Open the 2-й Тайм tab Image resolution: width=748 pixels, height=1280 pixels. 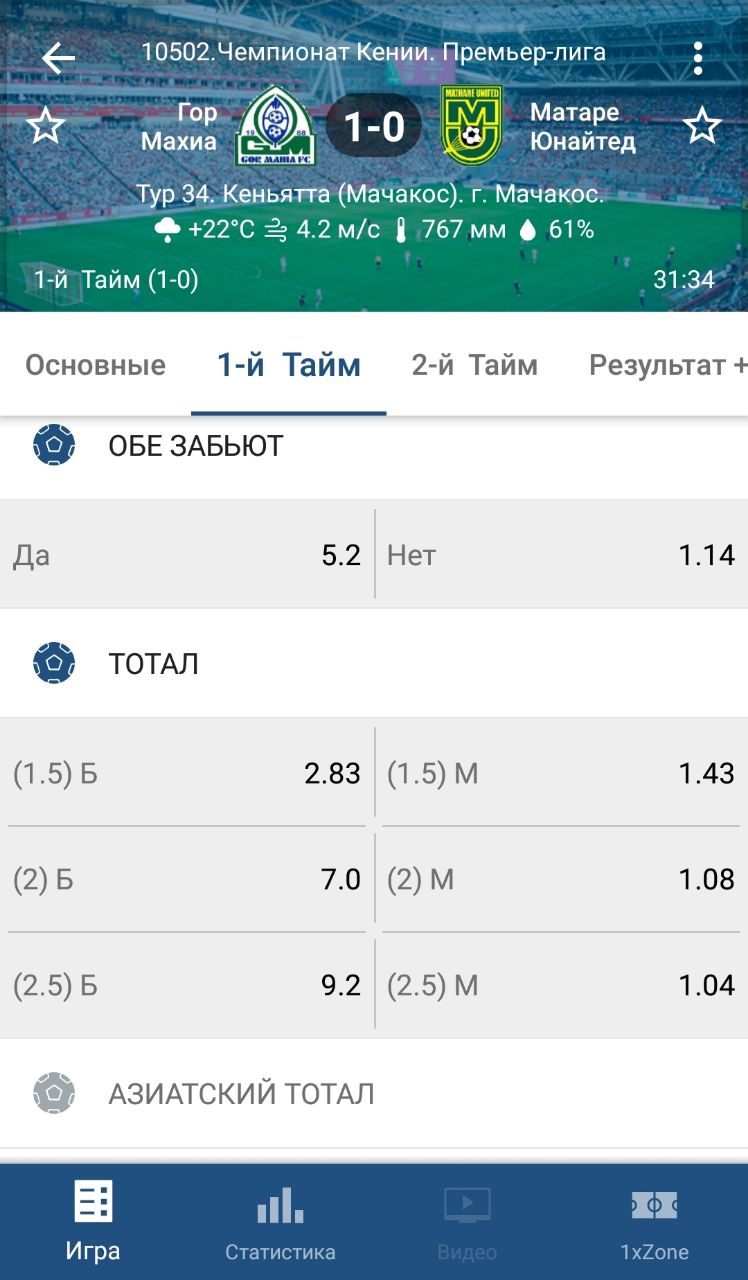point(474,365)
